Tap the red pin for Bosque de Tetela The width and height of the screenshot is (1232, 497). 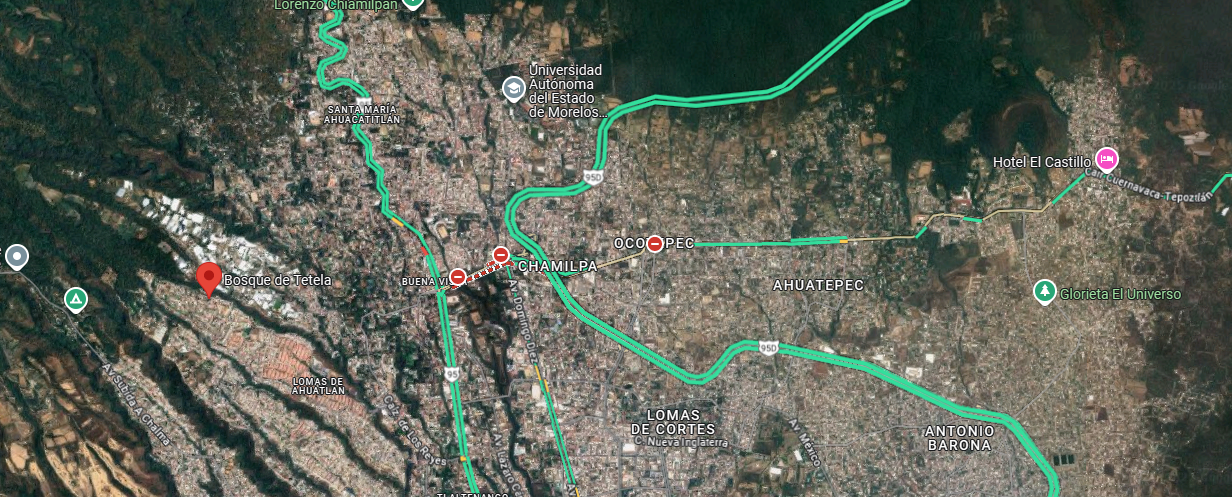[208, 279]
